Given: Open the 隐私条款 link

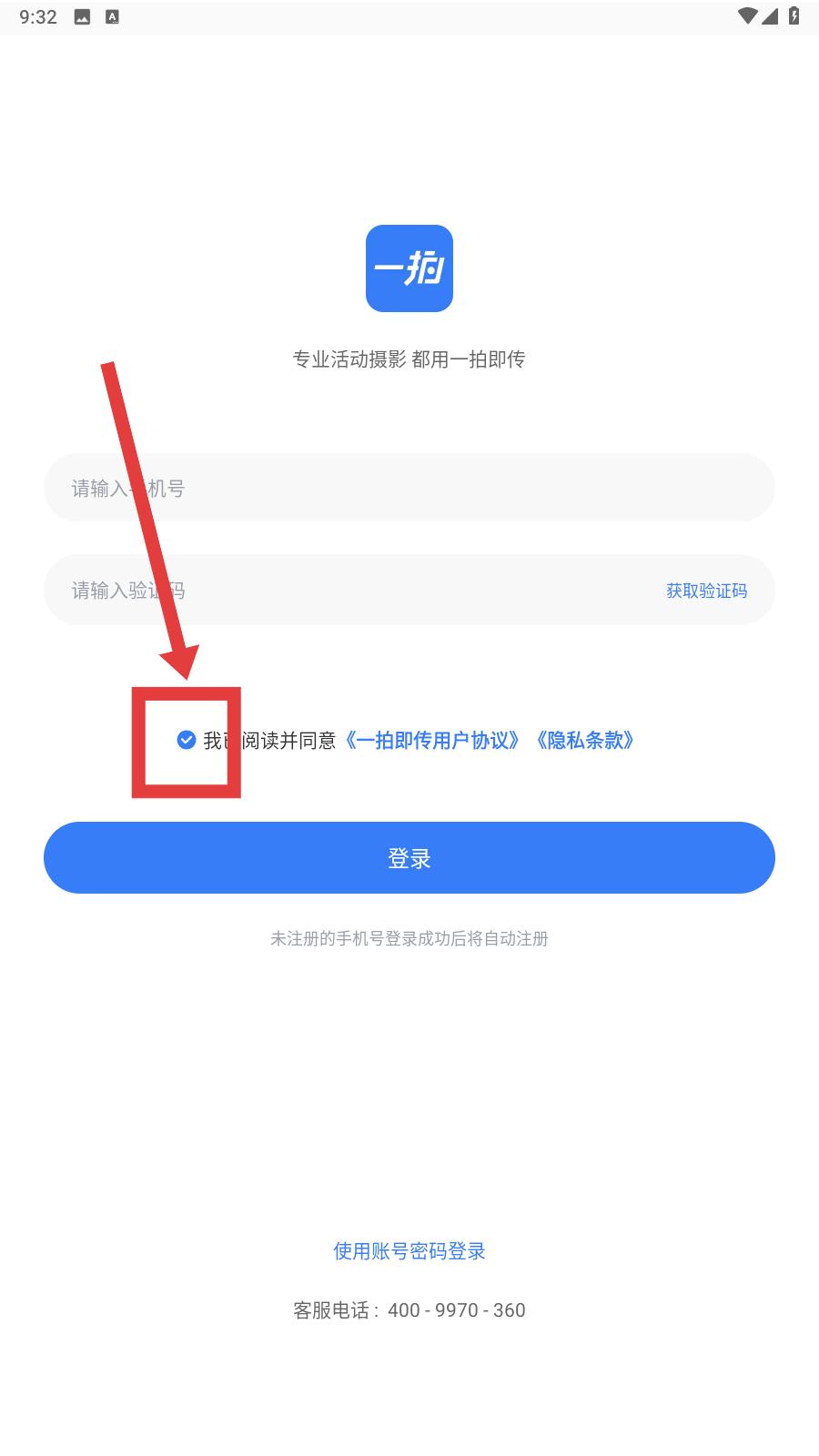Looking at the screenshot, I should [x=584, y=741].
